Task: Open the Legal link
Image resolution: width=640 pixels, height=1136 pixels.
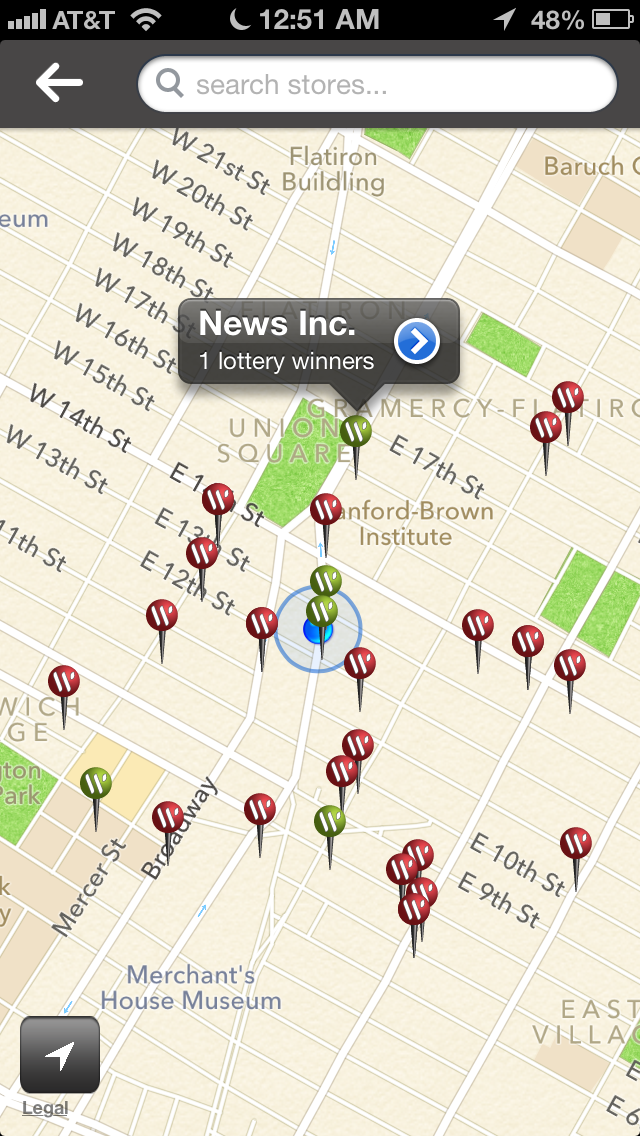Action: click(x=45, y=1107)
